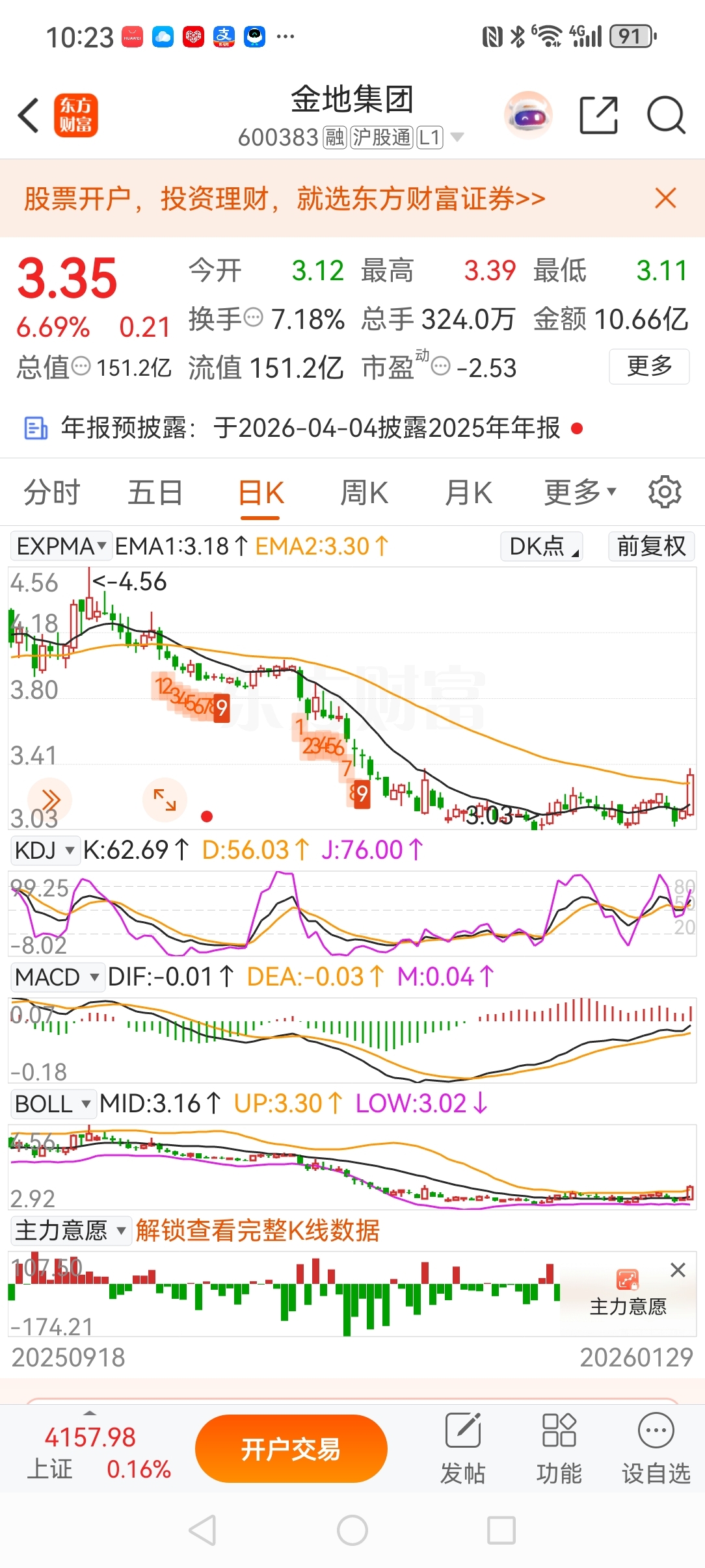This screenshot has height=1568, width=705.
Task: Add this stock via 设自选
Action: pyautogui.click(x=656, y=1449)
